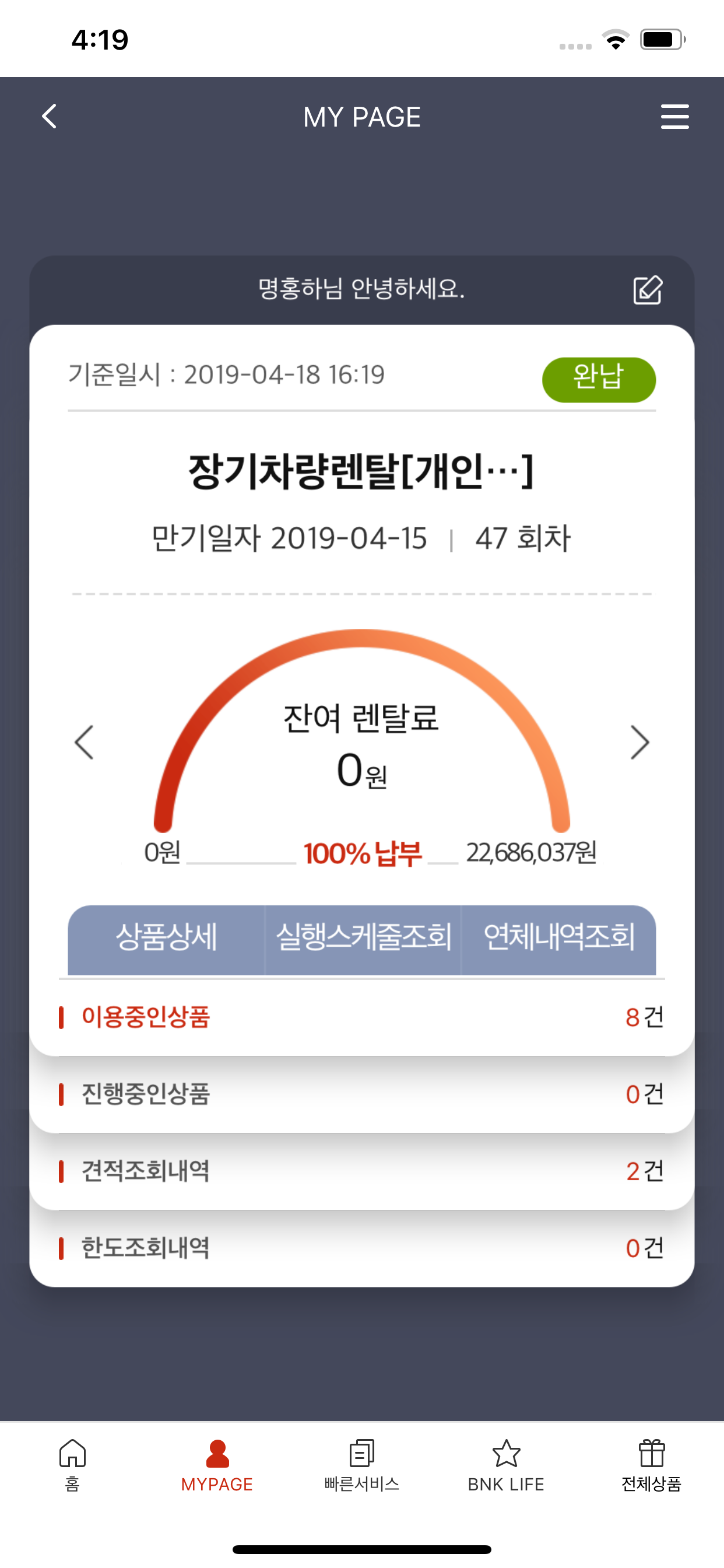Viewport: 724px width, 1568px height.
Task: Click the edit pencil icon beside the greeting
Action: (x=647, y=290)
